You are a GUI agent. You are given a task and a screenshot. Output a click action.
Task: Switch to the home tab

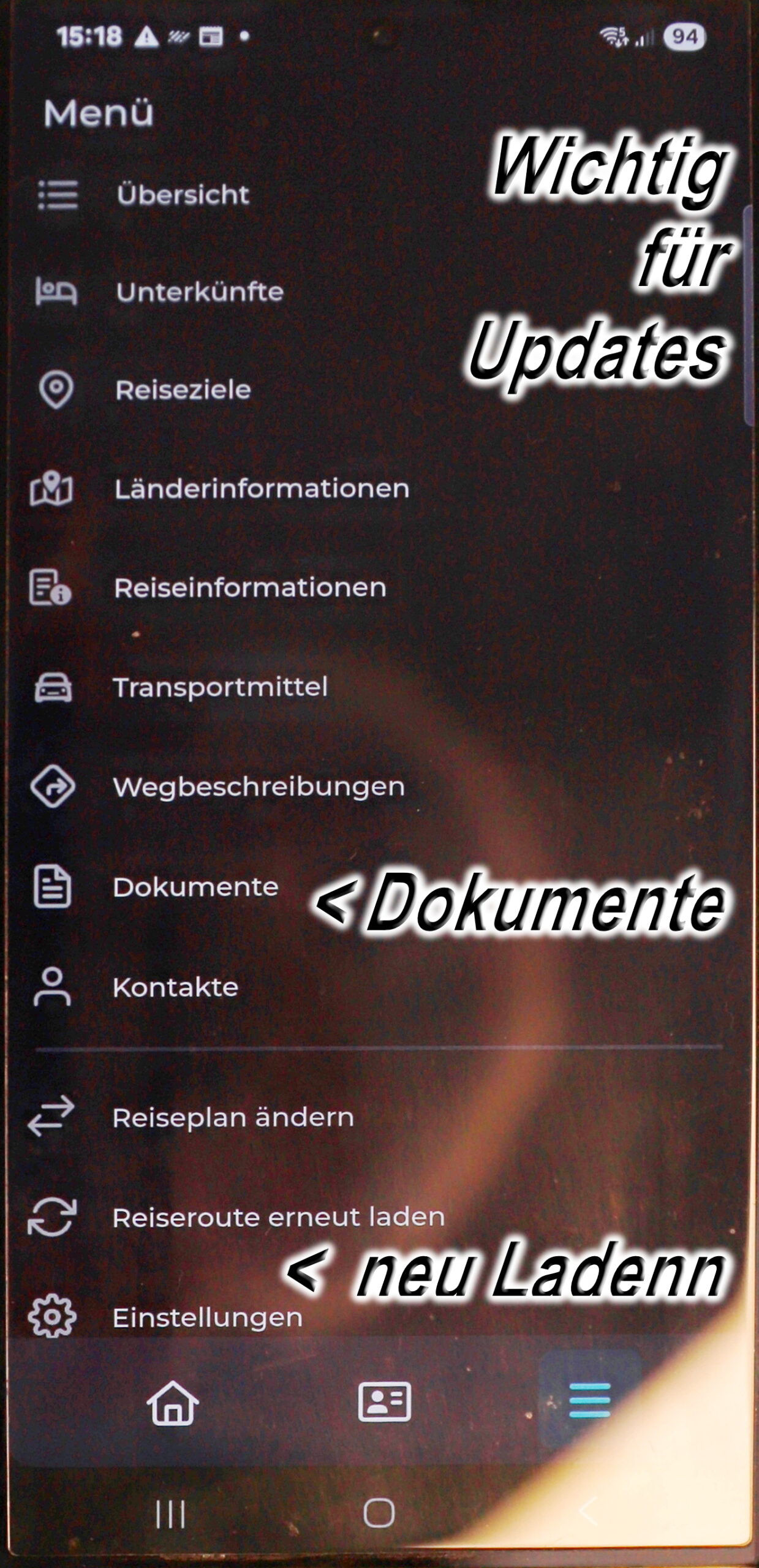click(x=173, y=1402)
